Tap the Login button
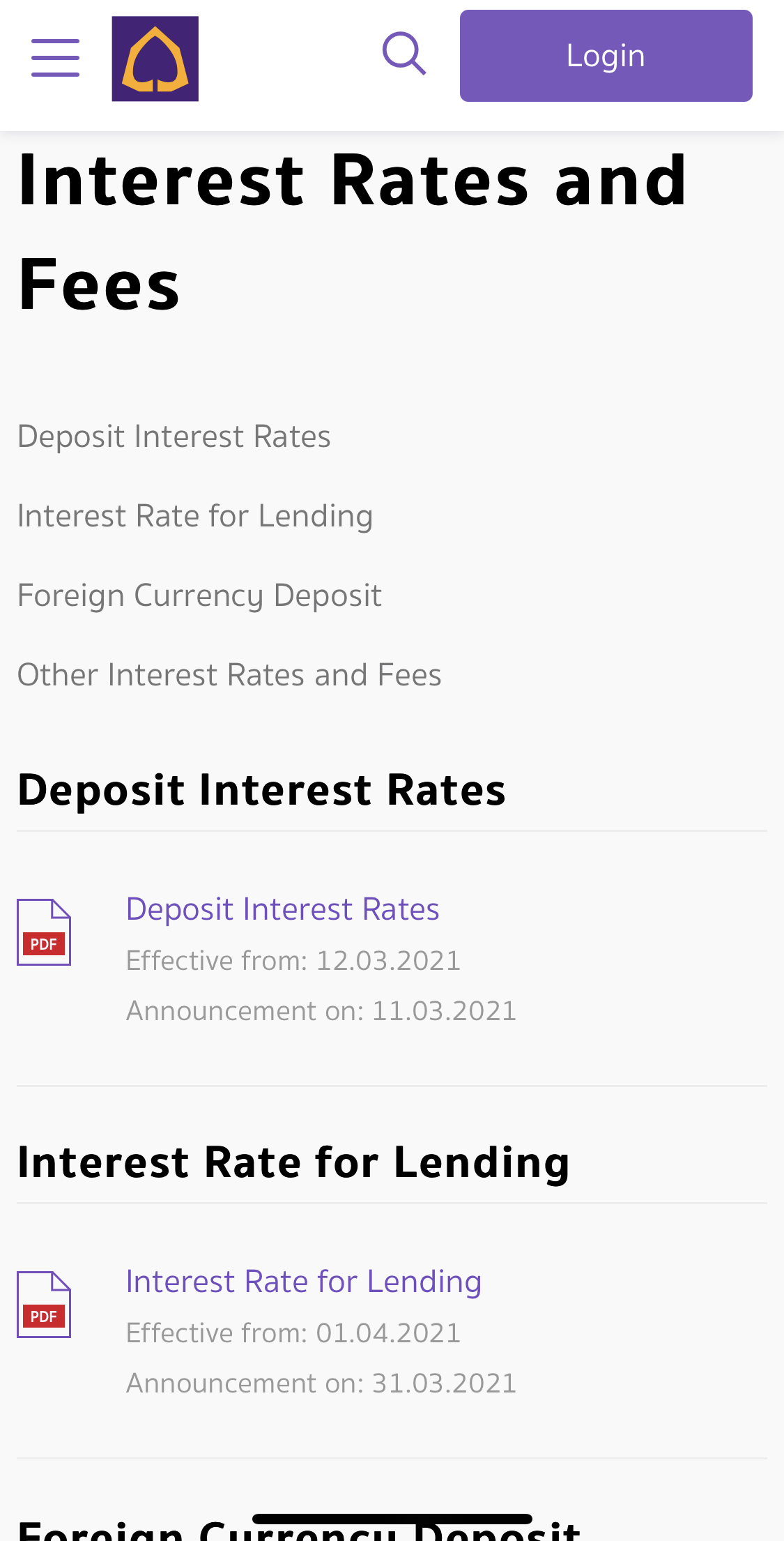 click(606, 56)
